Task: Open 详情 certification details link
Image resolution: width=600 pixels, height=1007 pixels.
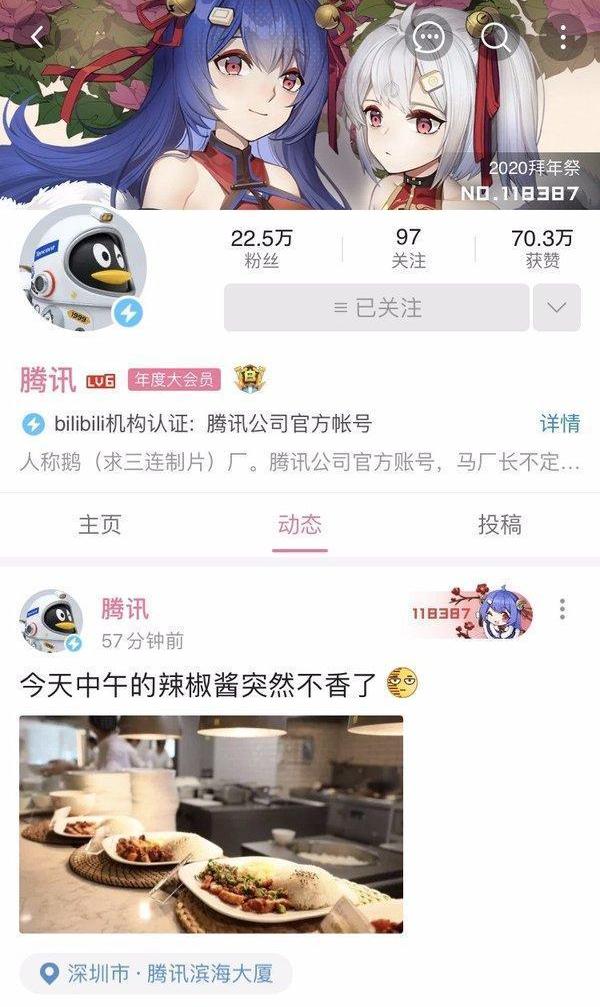Action: pyautogui.click(x=560, y=423)
